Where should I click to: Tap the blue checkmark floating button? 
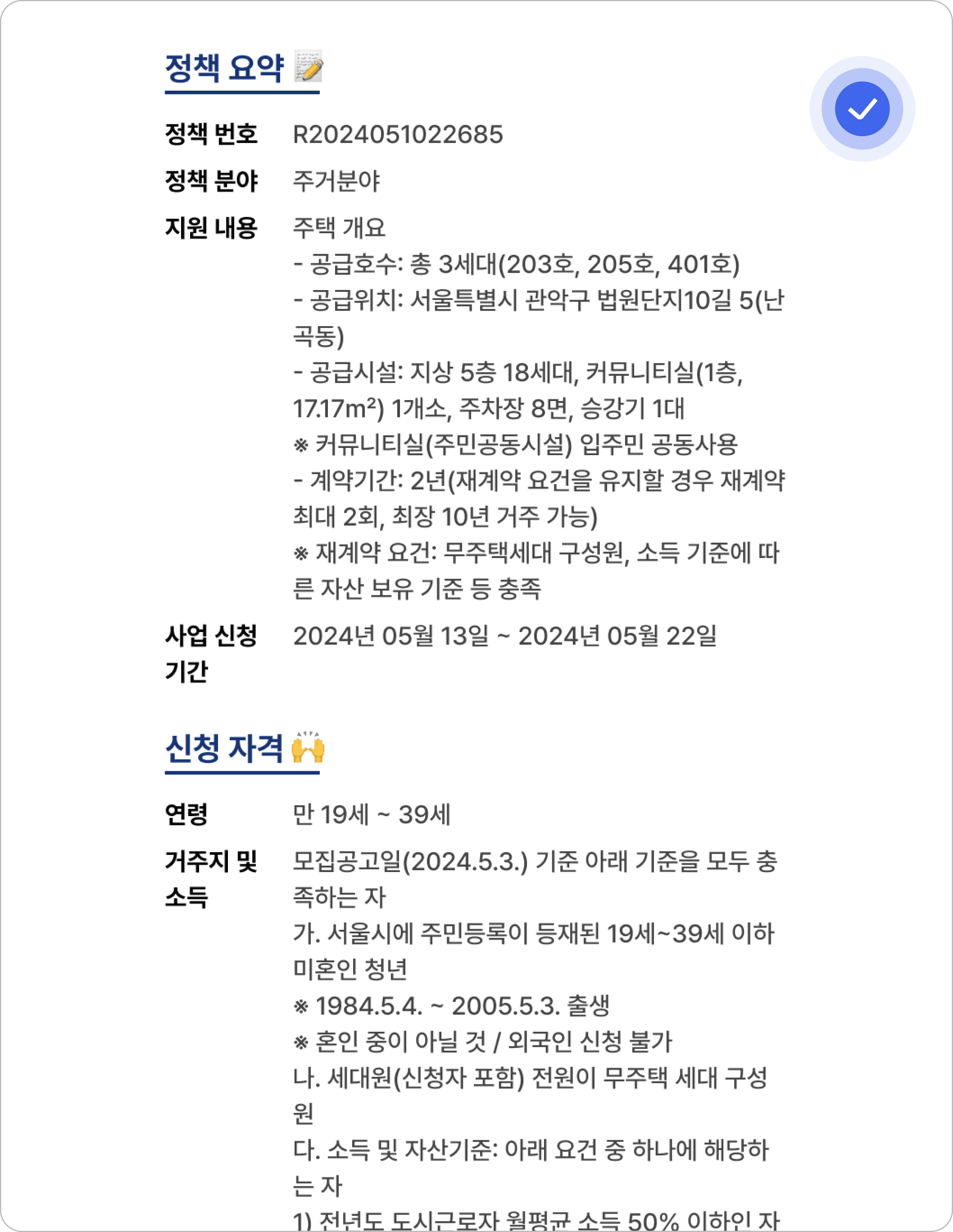tap(862, 109)
